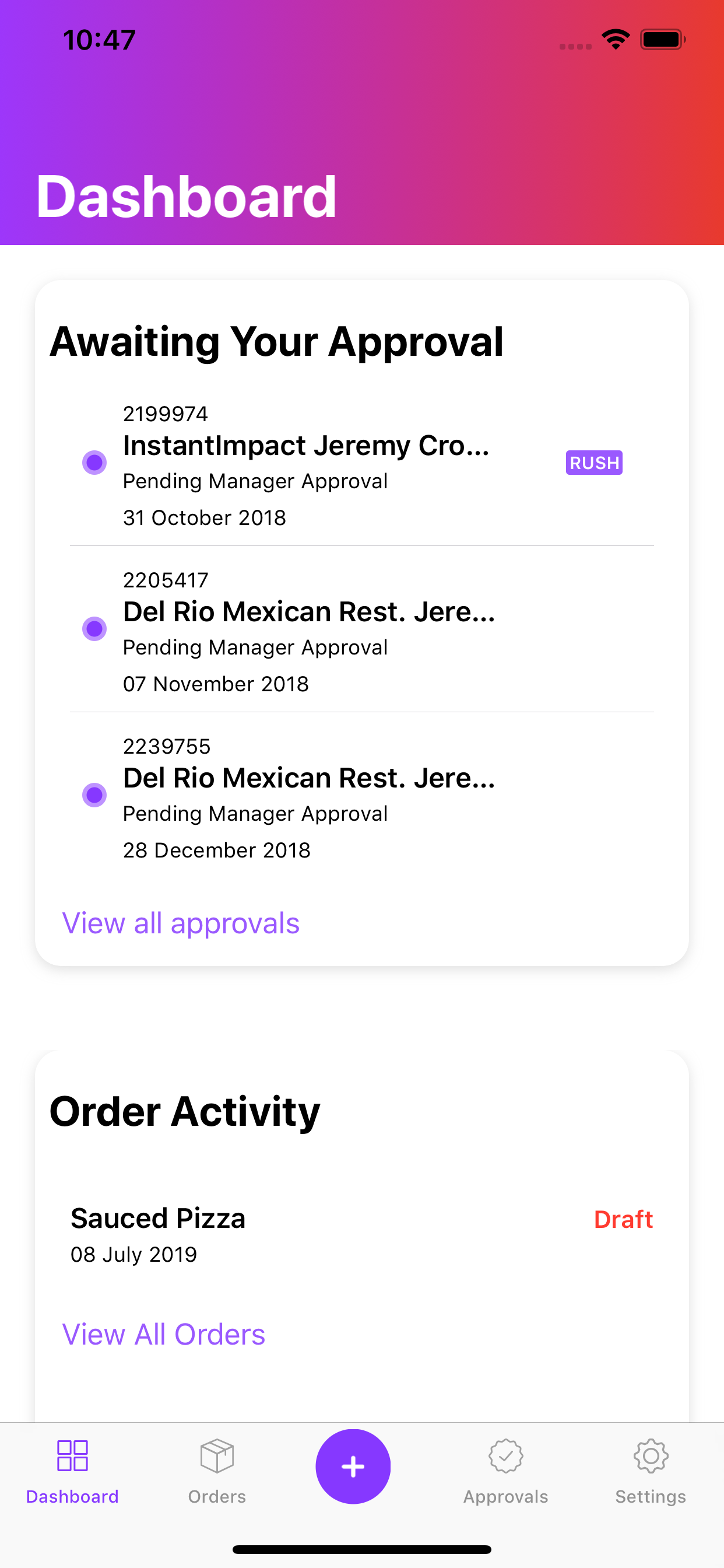The image size is (724, 1568).
Task: Open View all approvals link
Action: pyautogui.click(x=180, y=923)
